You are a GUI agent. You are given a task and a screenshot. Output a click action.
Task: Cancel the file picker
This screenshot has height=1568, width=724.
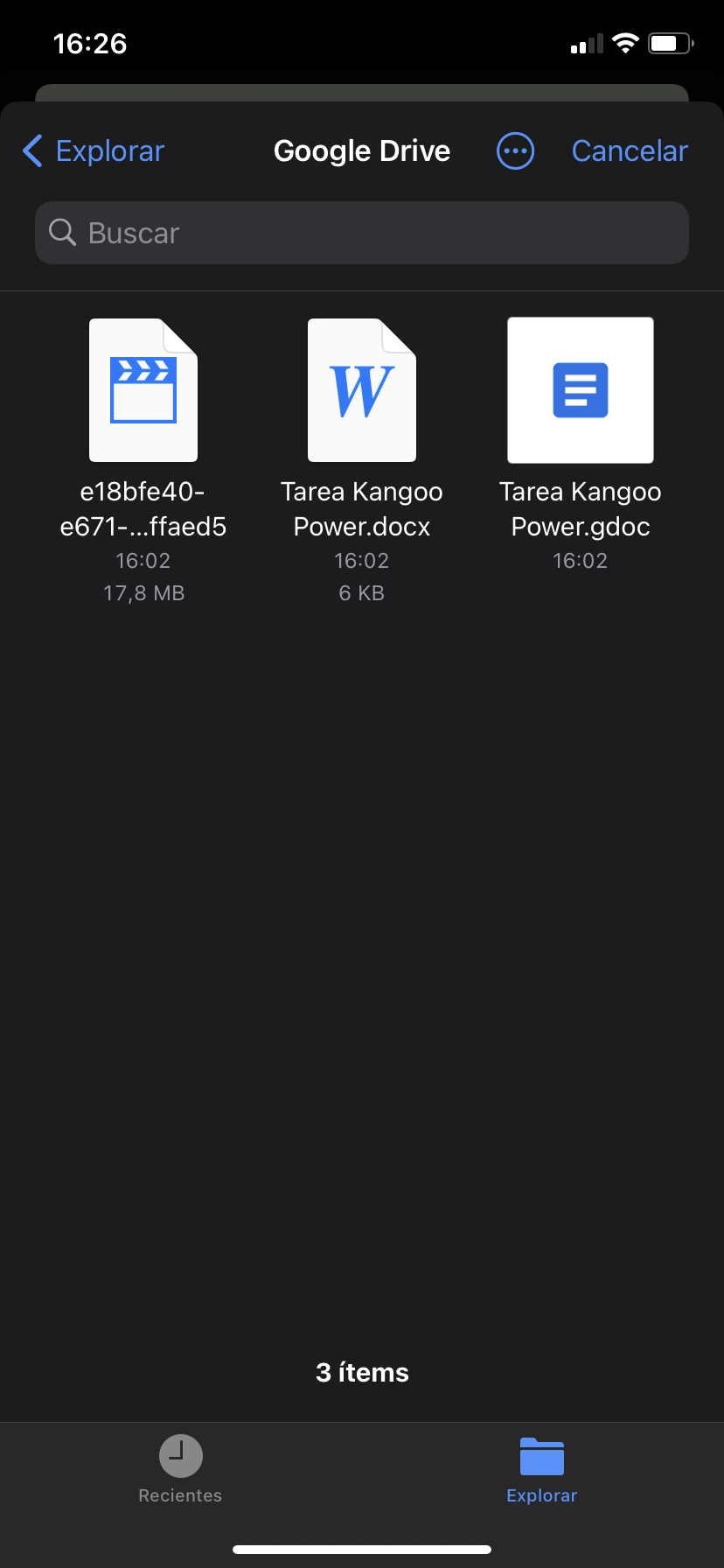tap(630, 151)
